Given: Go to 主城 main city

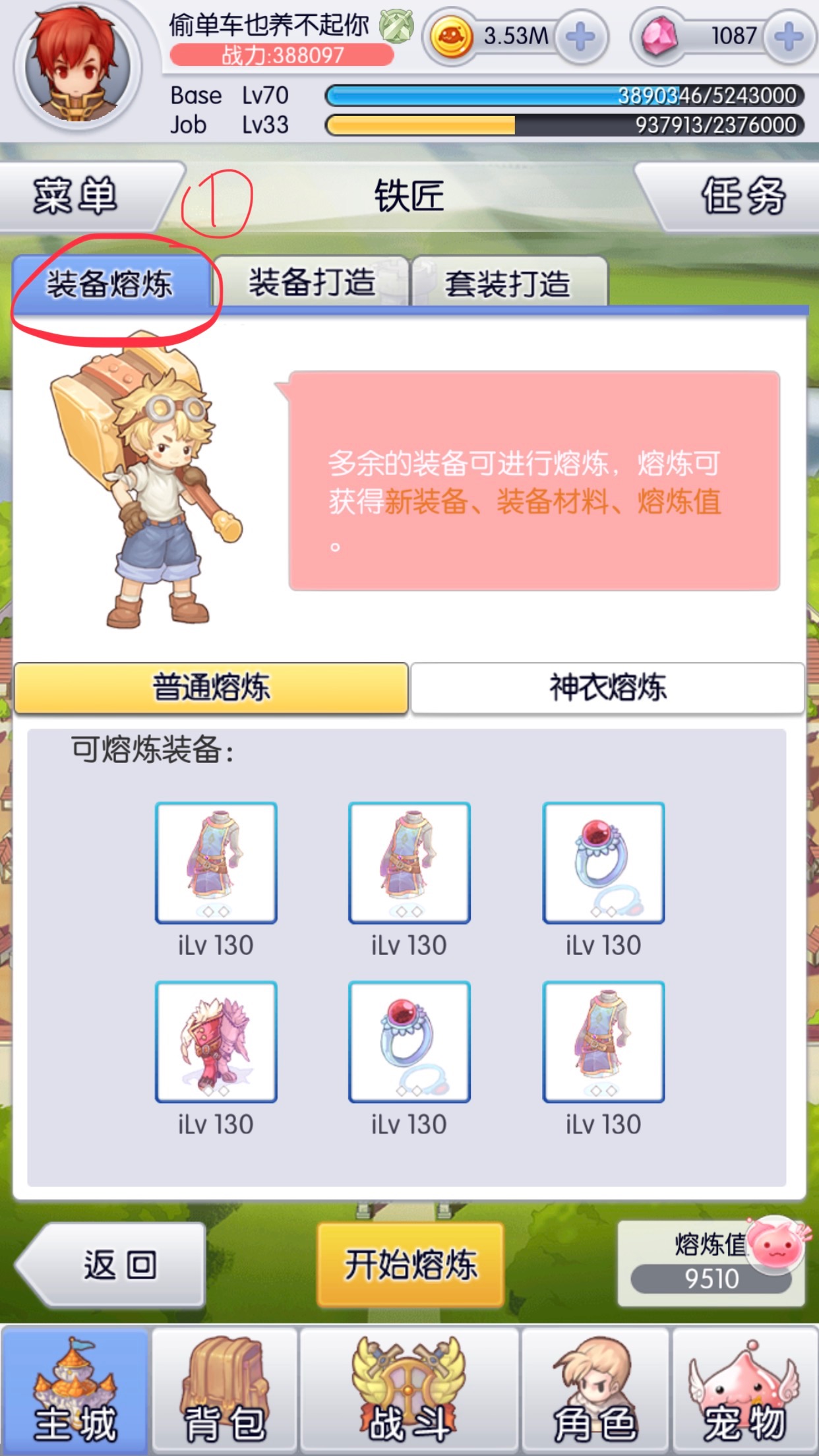Looking at the screenshot, I should click(75, 1390).
